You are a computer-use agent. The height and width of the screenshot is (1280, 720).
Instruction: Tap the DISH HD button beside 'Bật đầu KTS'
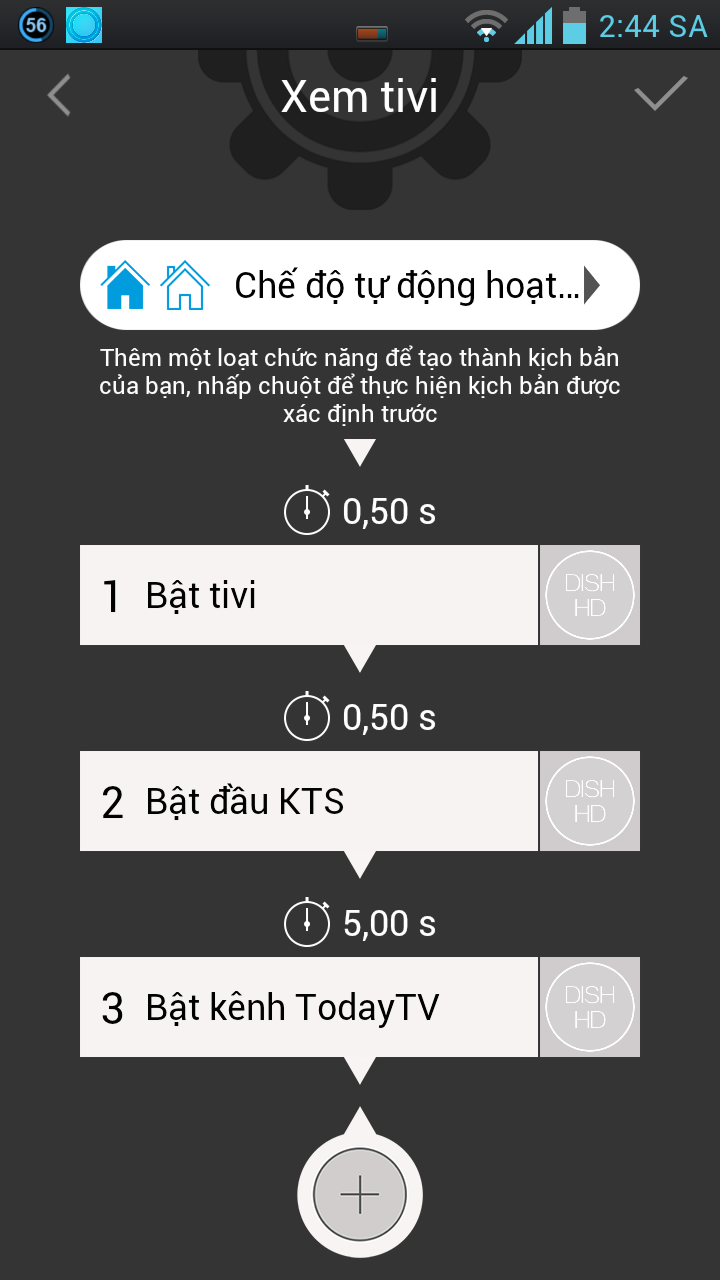tap(590, 801)
